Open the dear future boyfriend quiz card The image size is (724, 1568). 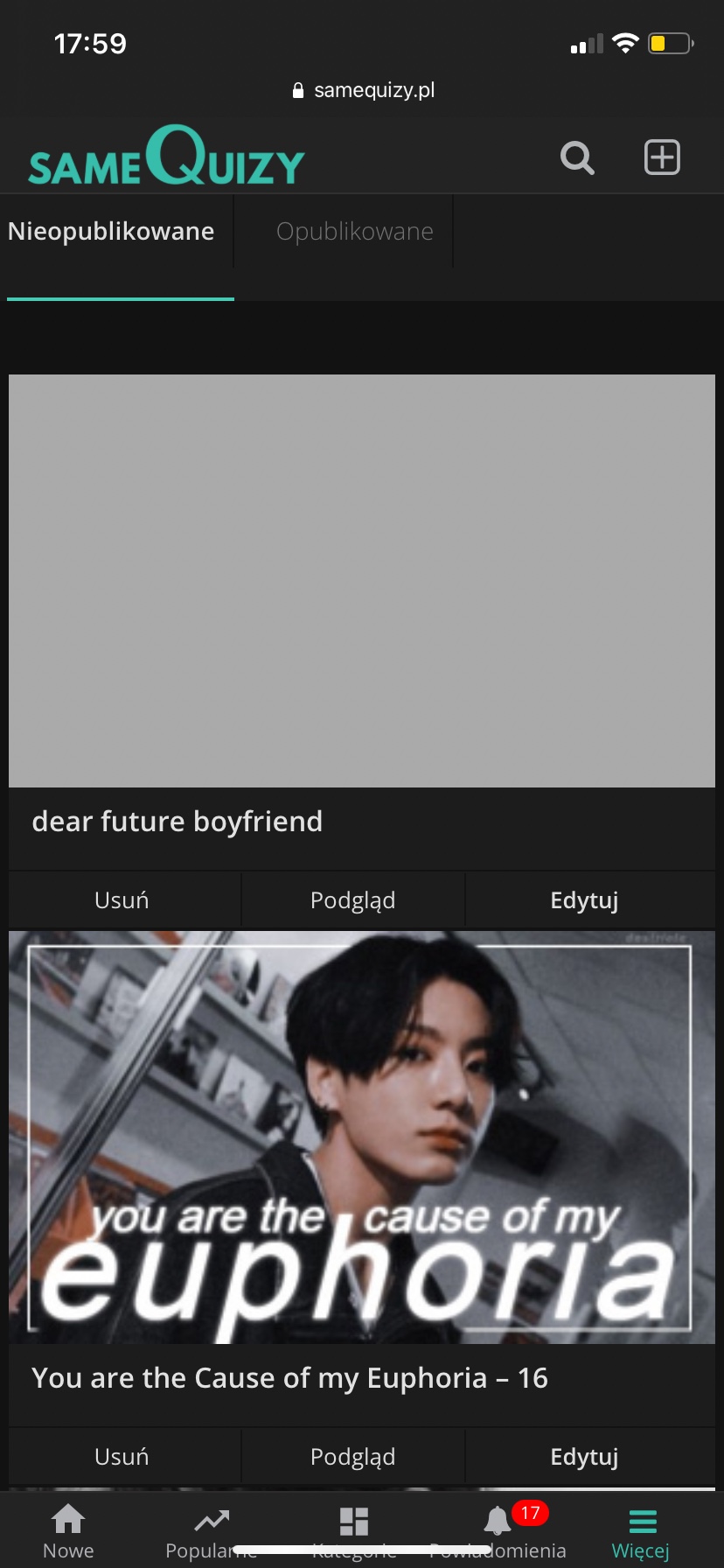click(362, 581)
